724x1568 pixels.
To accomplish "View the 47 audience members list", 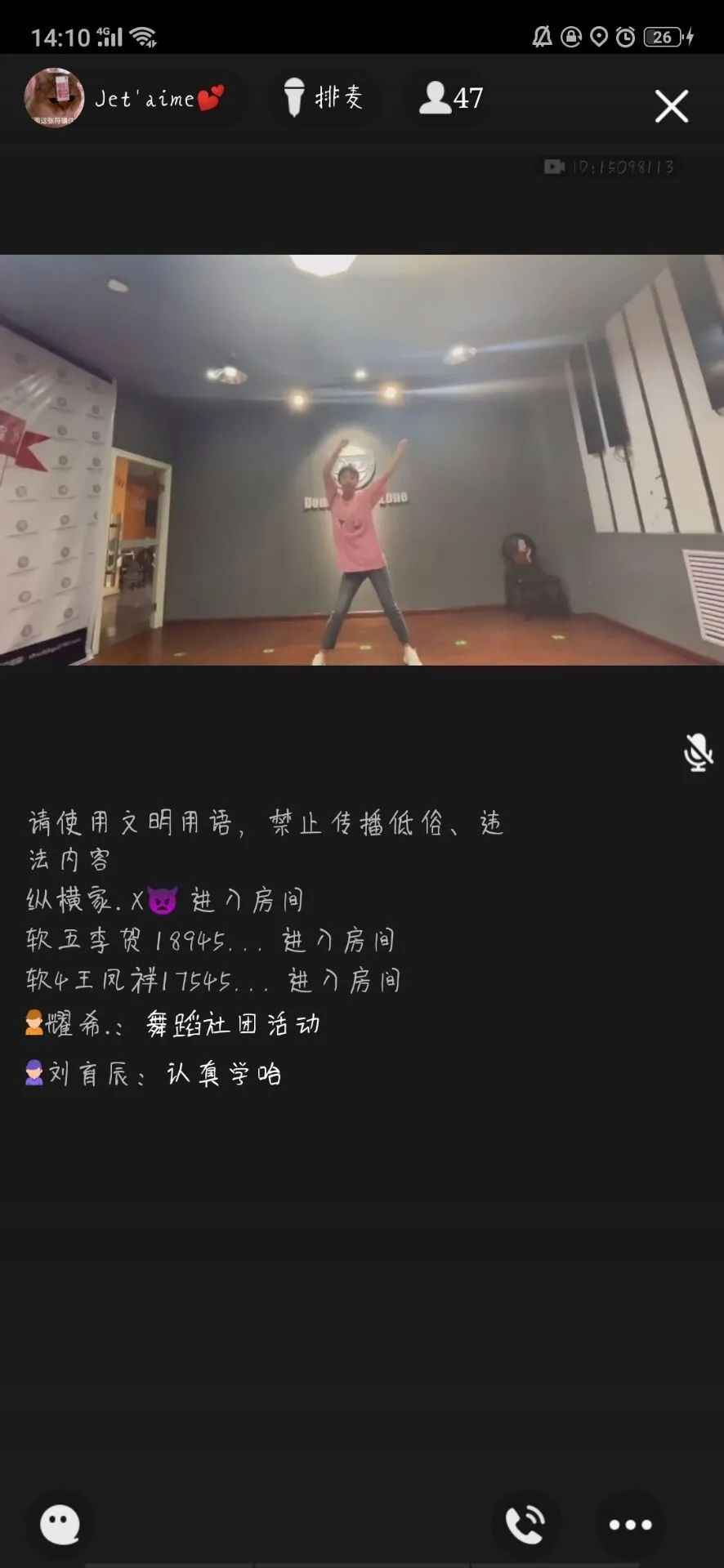I will click(451, 98).
